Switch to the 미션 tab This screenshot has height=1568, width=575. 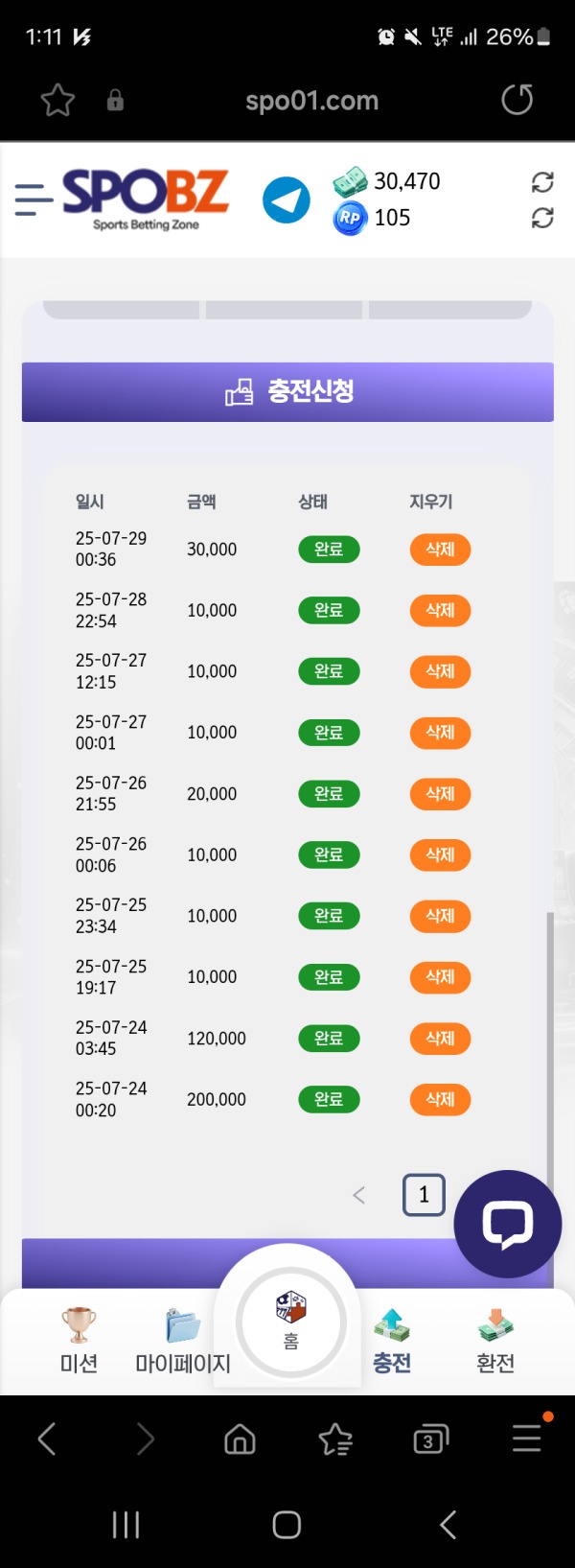[79, 1341]
